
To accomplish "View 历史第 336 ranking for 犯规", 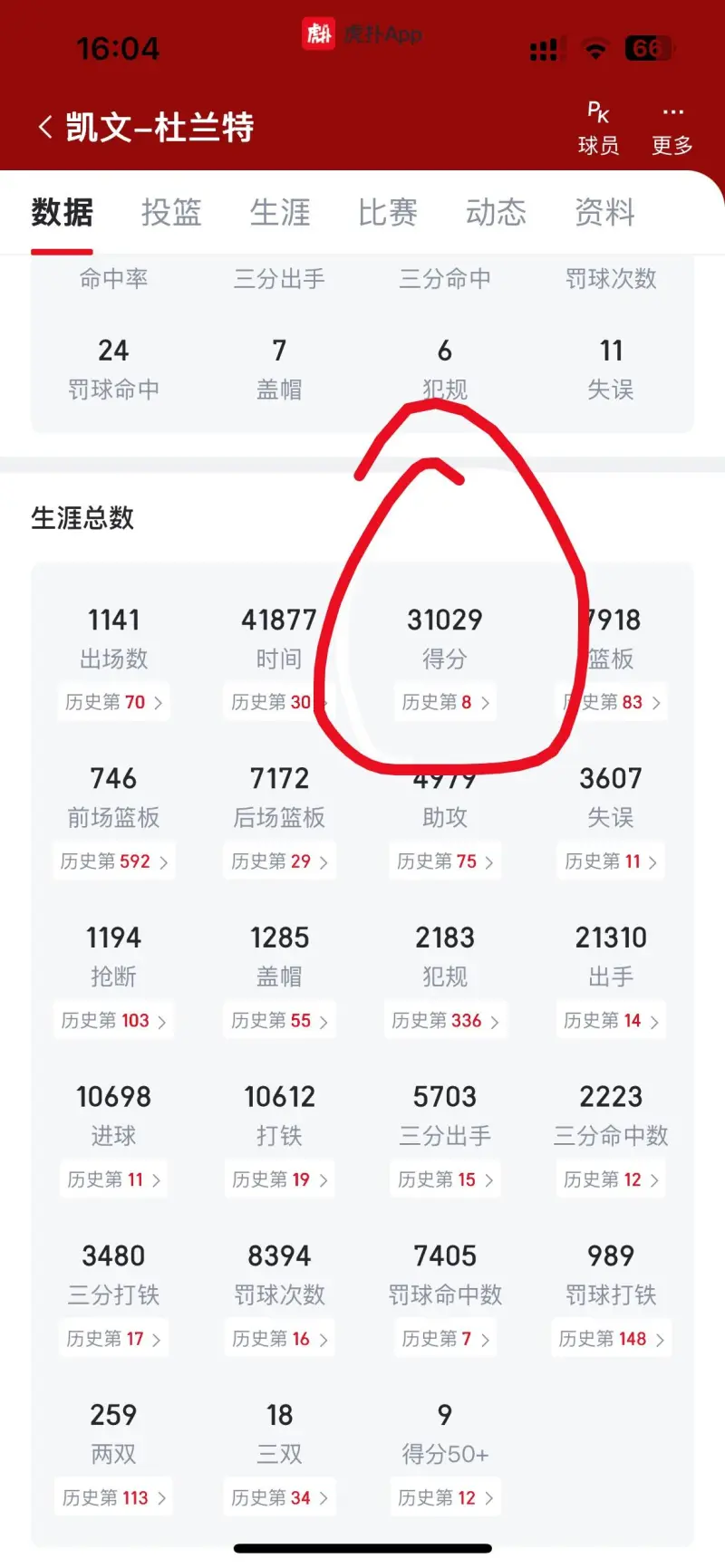I will point(445,1021).
